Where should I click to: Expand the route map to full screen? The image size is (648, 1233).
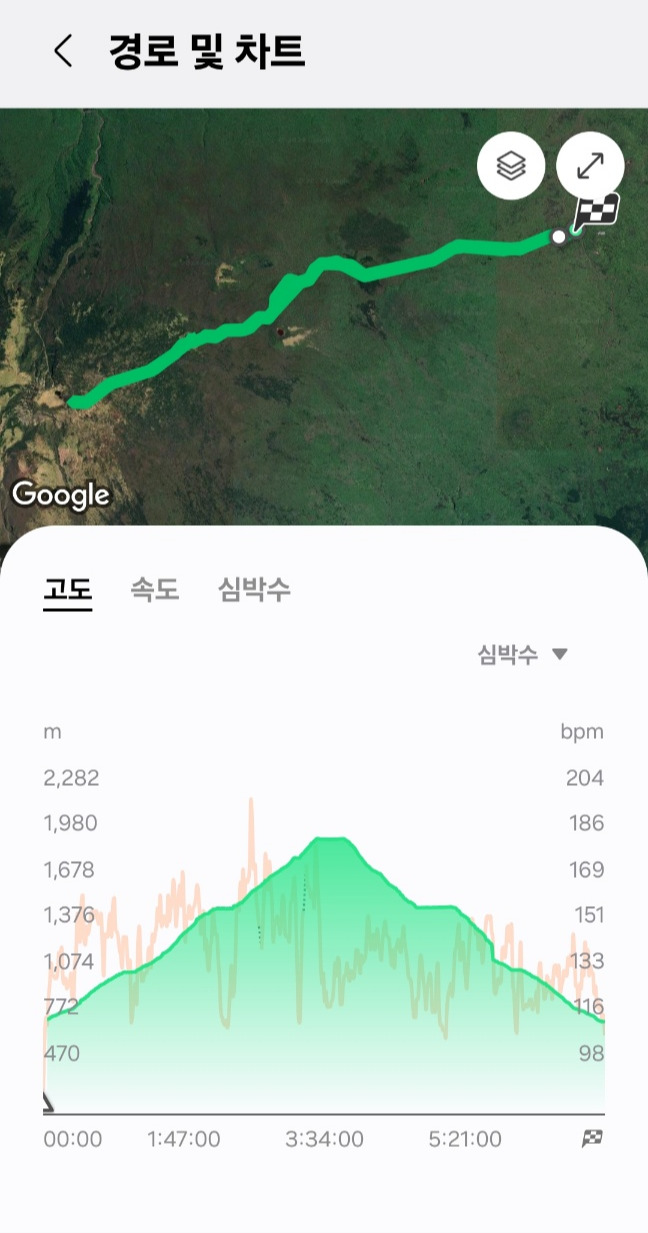pyautogui.click(x=590, y=166)
